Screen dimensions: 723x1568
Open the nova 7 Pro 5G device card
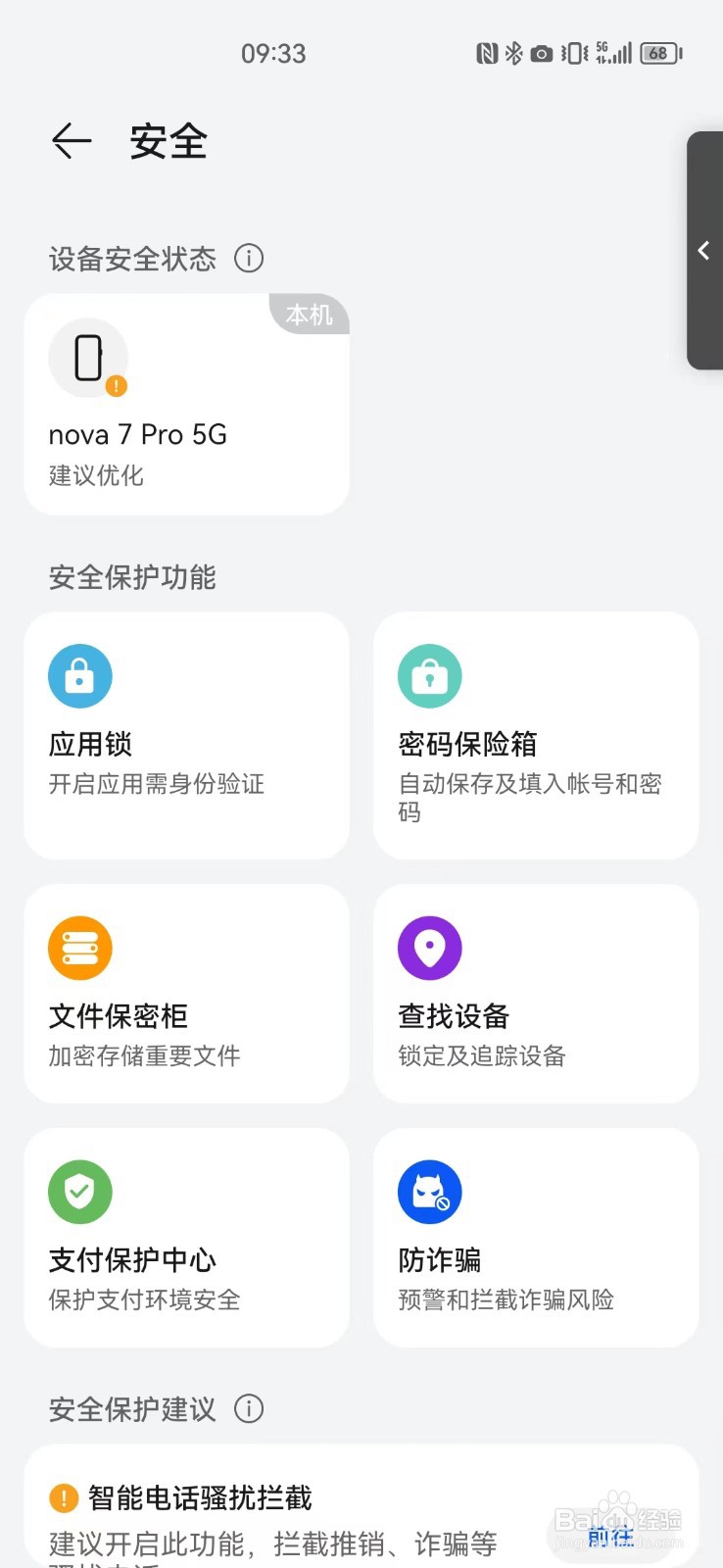[x=186, y=404]
